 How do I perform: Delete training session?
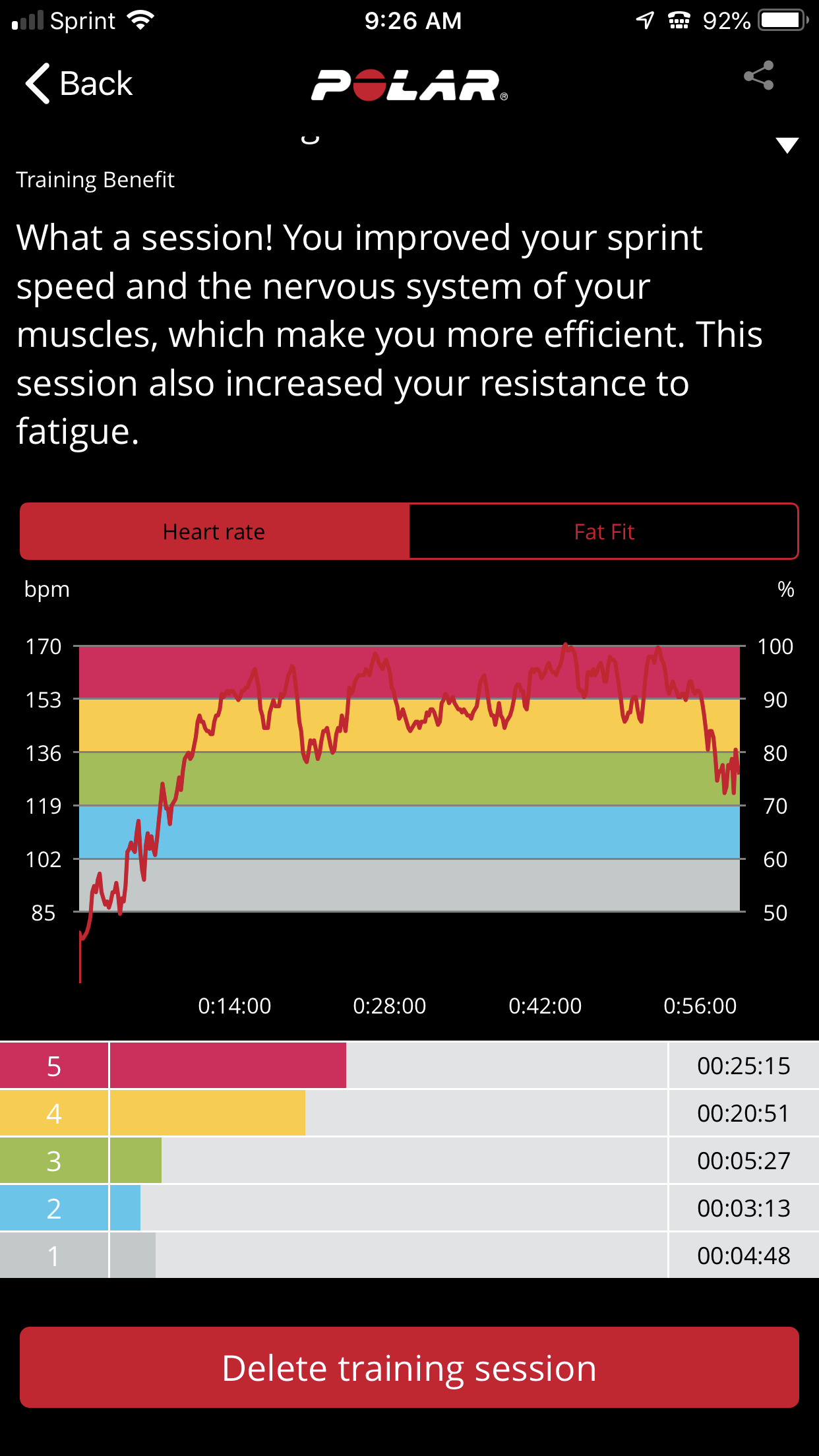(409, 1368)
